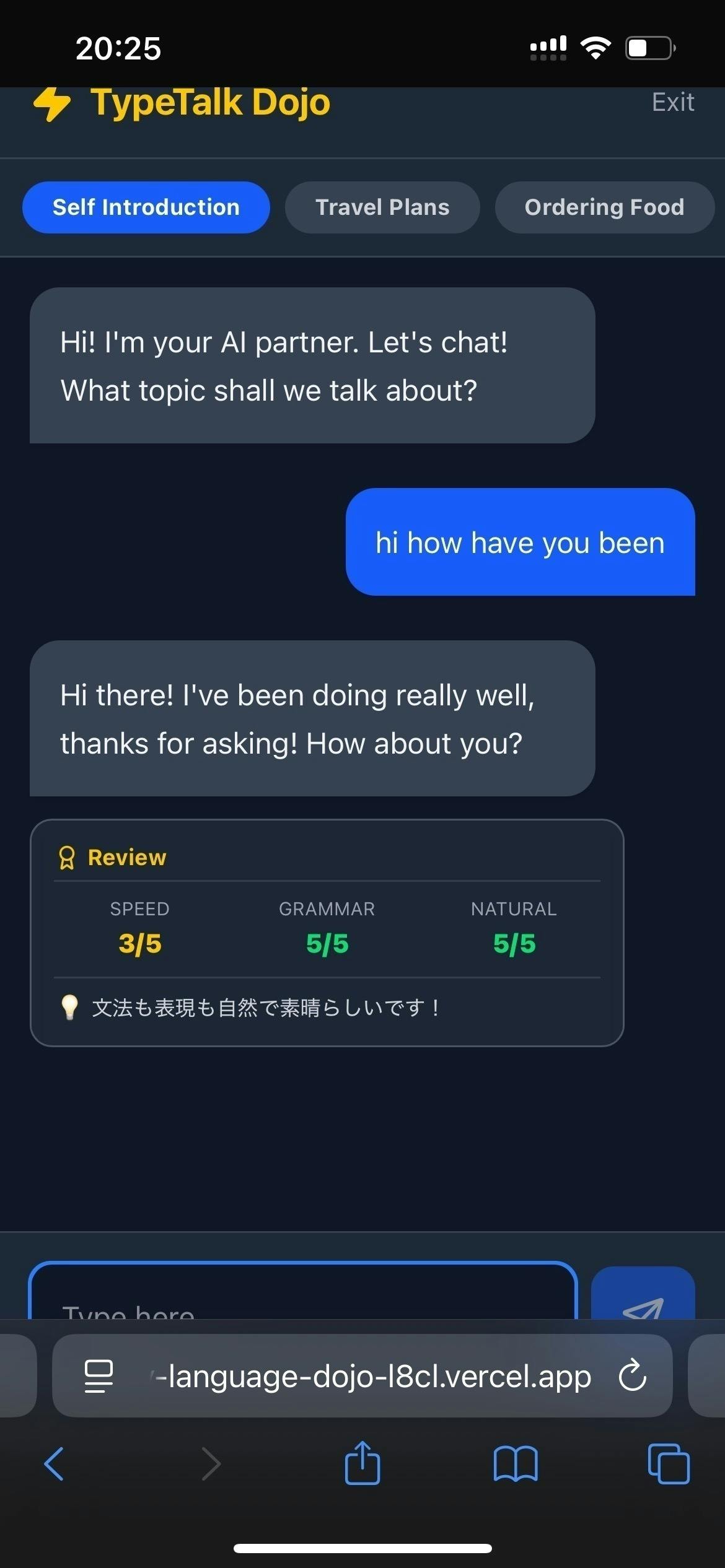This screenshot has height=1568, width=725.
Task: Share this page from Safari toolbar
Action: [x=362, y=1463]
